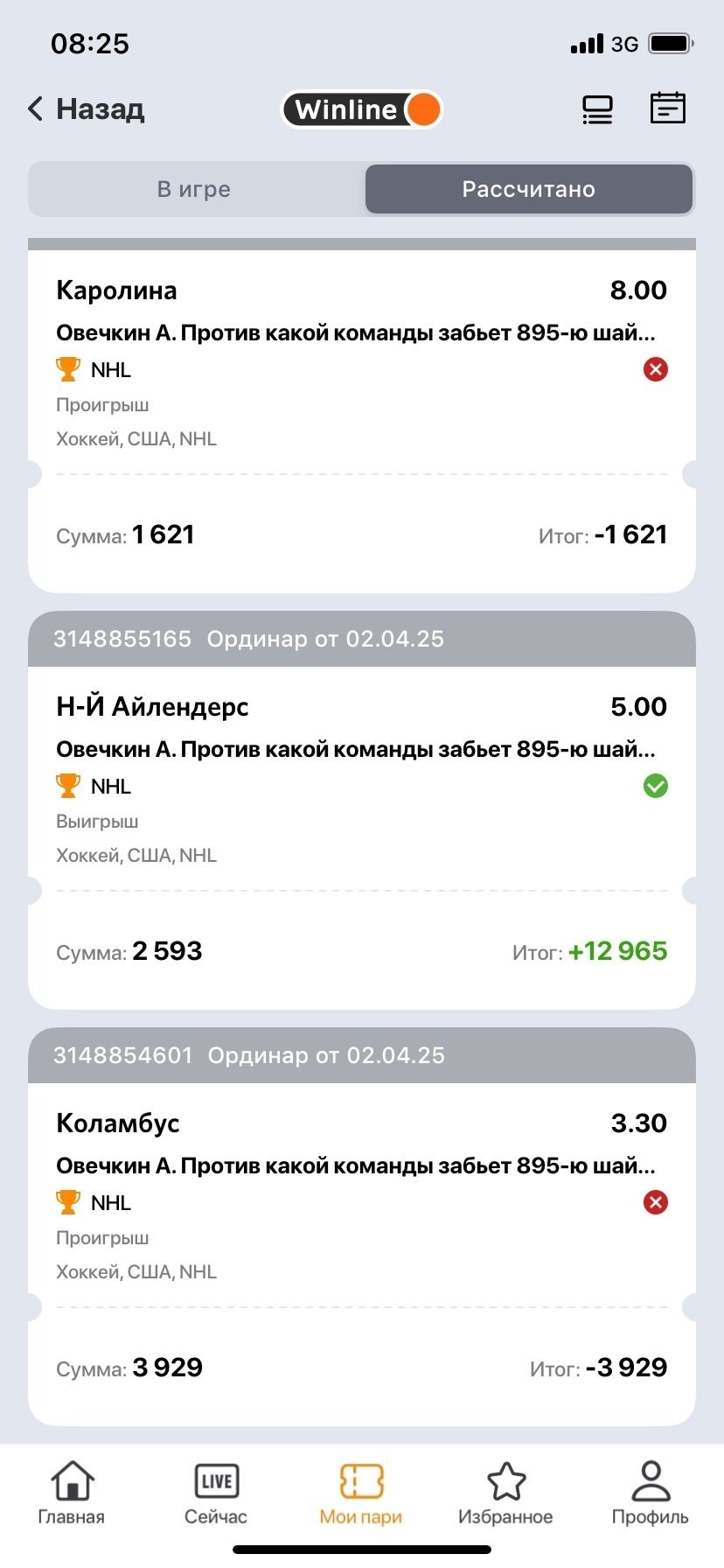Open the calendar filter icon
Screen dimensions: 724x1568
tap(667, 108)
